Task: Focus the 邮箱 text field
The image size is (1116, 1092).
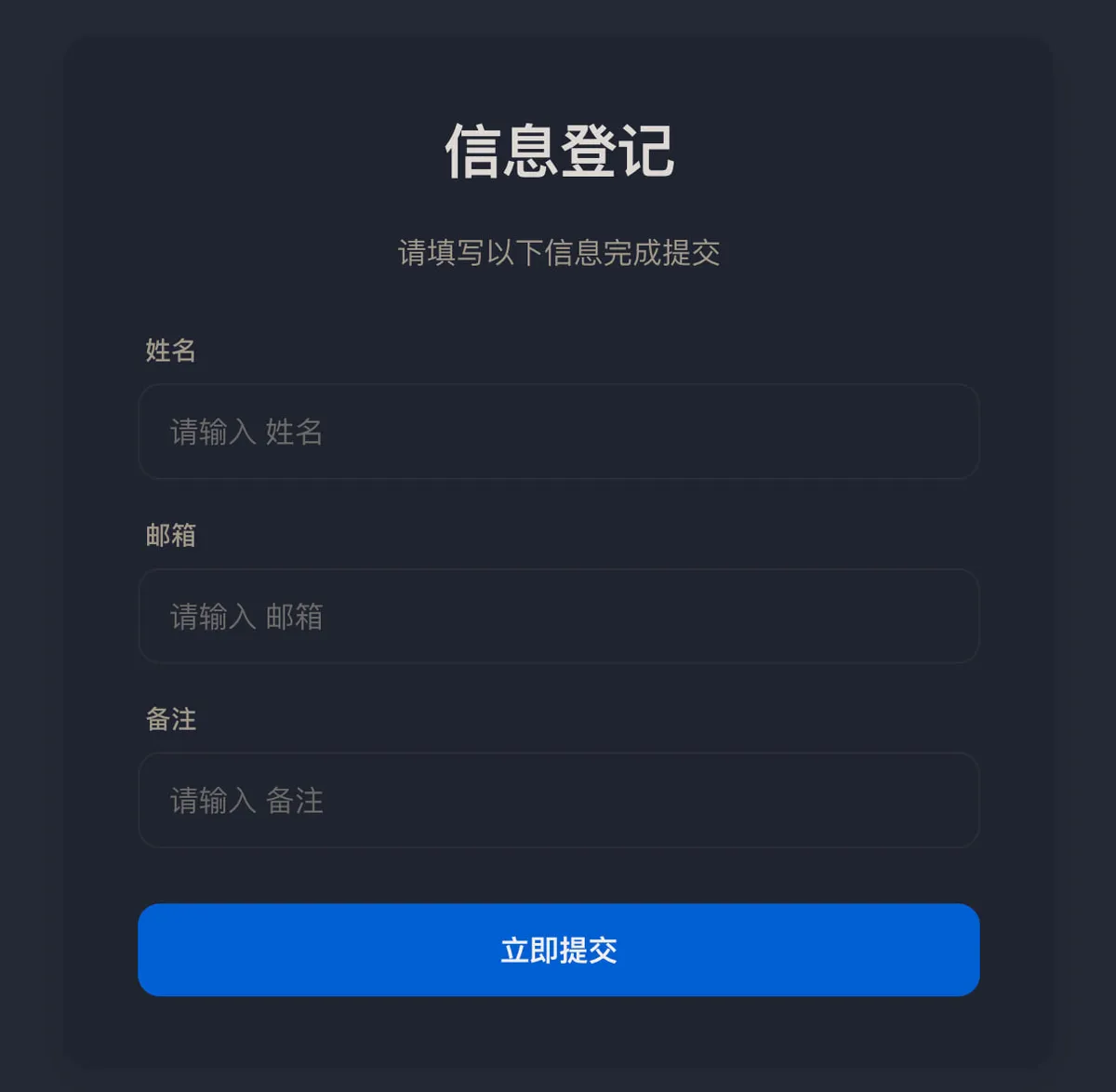Action: point(558,616)
